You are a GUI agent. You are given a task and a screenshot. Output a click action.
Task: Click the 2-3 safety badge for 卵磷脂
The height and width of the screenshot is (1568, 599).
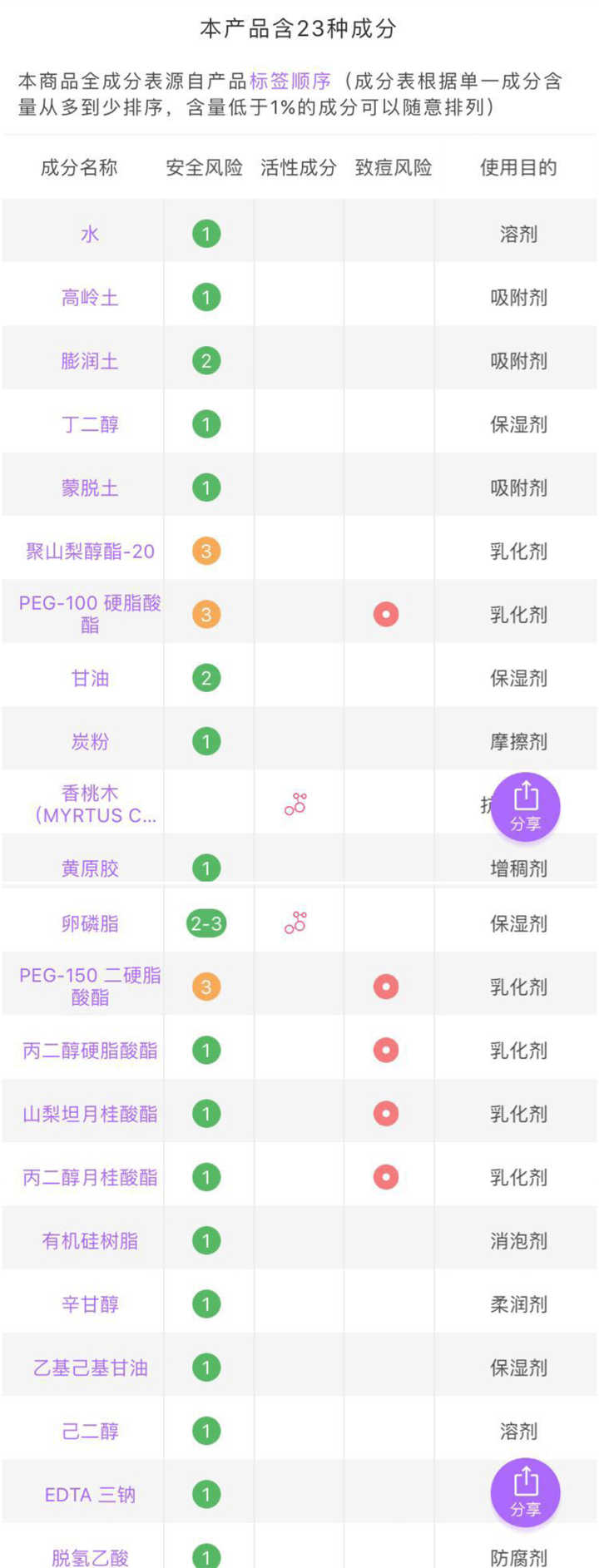[205, 922]
